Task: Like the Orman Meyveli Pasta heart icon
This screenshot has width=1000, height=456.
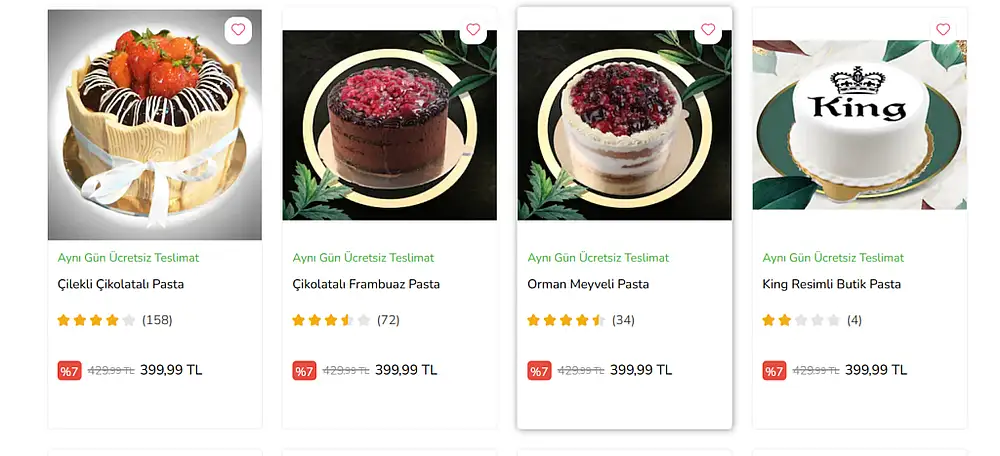Action: tap(708, 30)
